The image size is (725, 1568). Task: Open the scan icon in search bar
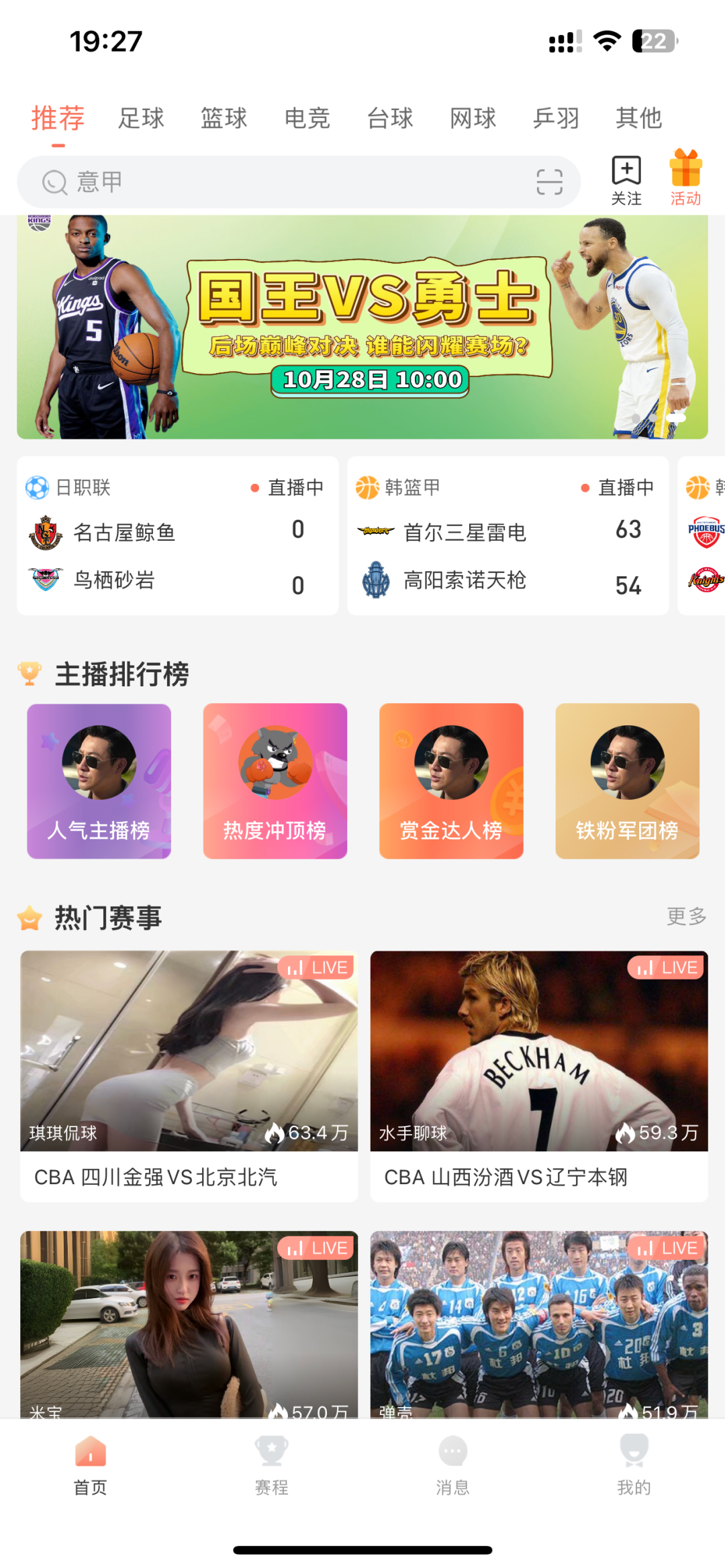coord(549,182)
